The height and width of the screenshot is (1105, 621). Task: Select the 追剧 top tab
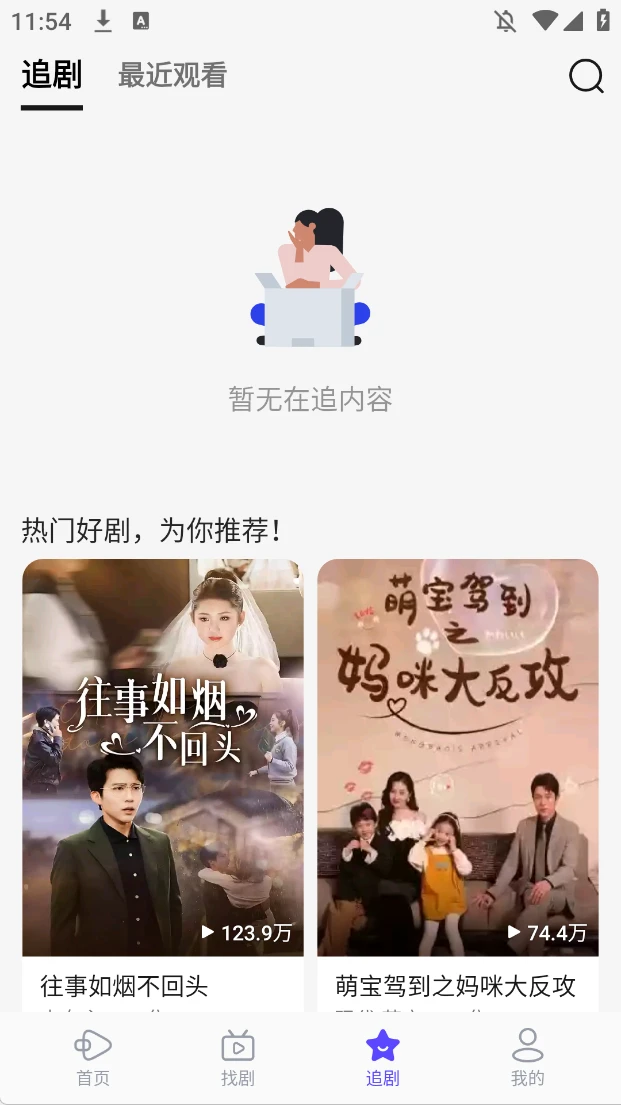point(51,75)
